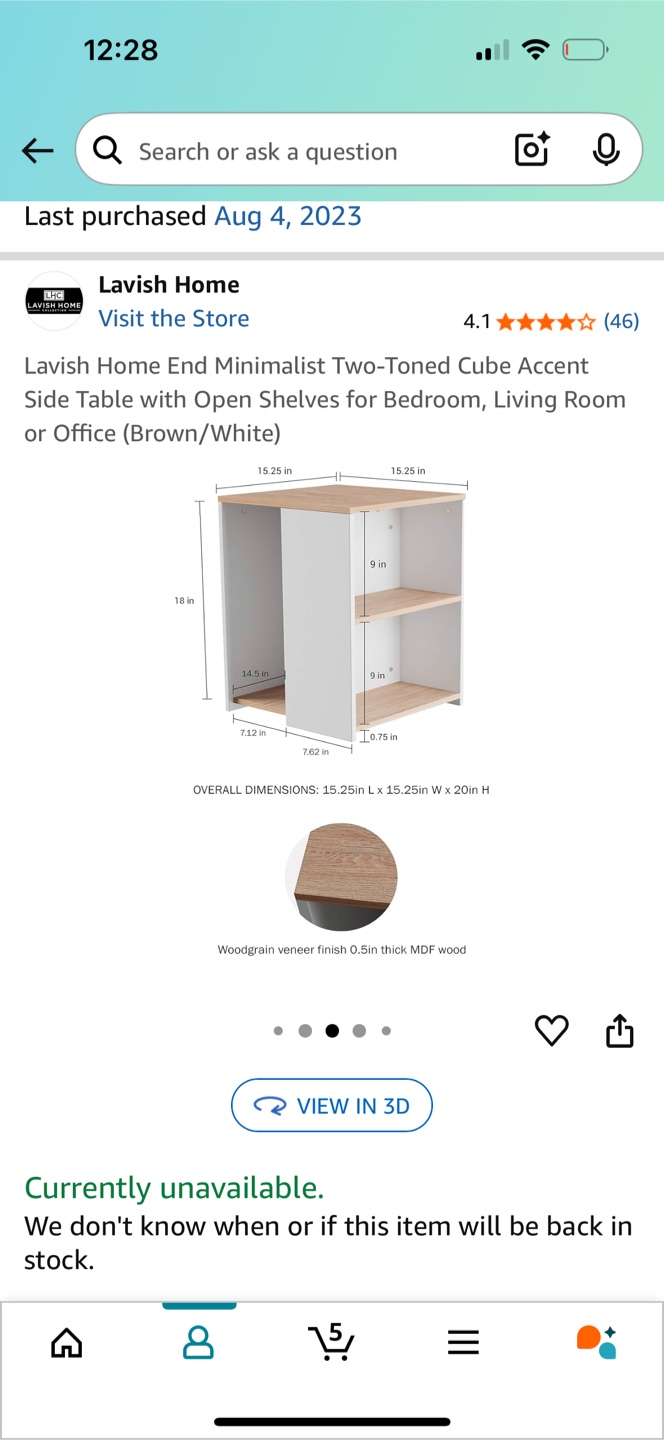The image size is (664, 1440).
Task: Share this product
Action: [x=620, y=1030]
